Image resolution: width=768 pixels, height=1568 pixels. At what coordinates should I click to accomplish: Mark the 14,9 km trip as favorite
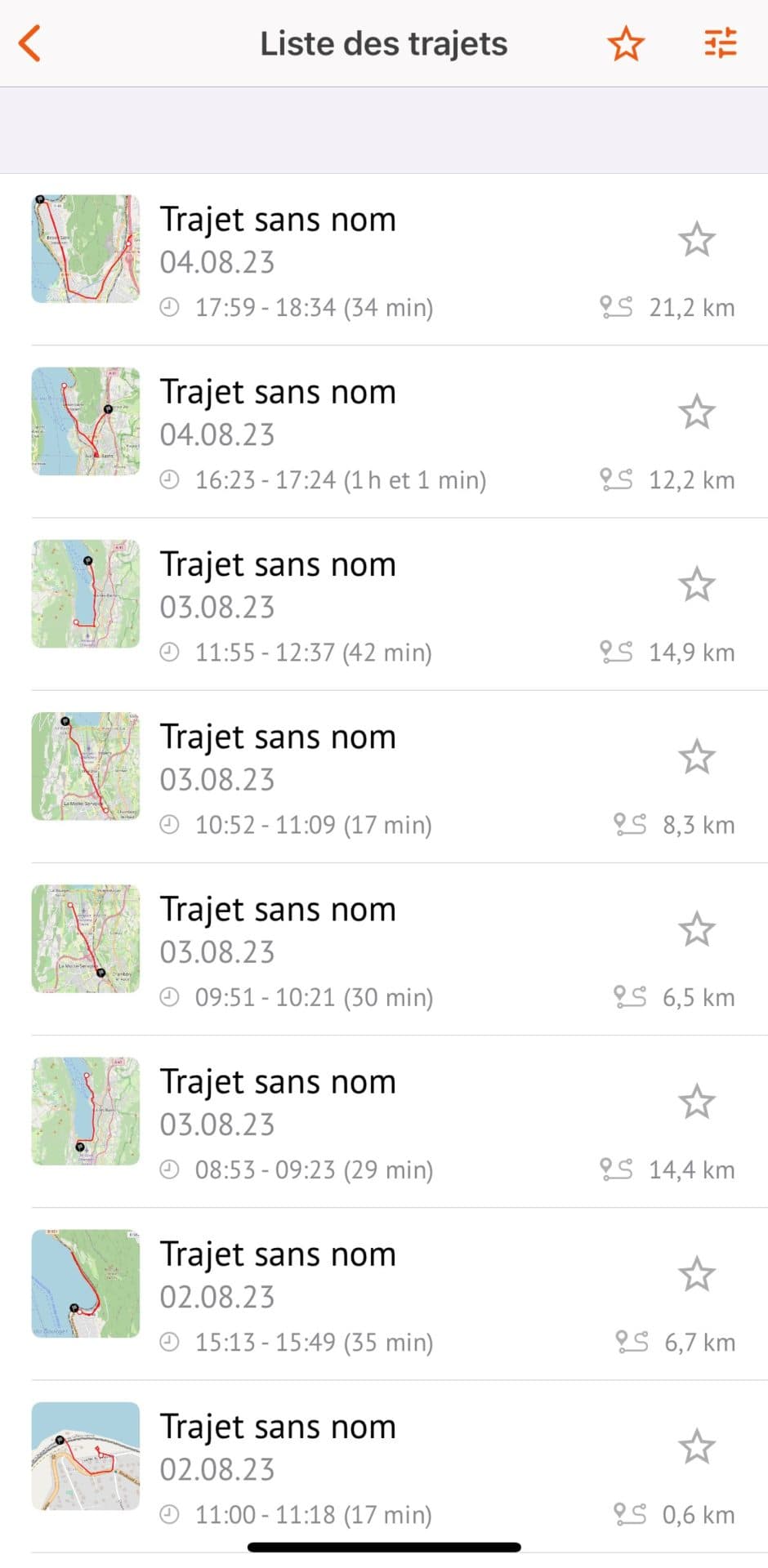pyautogui.click(x=696, y=585)
